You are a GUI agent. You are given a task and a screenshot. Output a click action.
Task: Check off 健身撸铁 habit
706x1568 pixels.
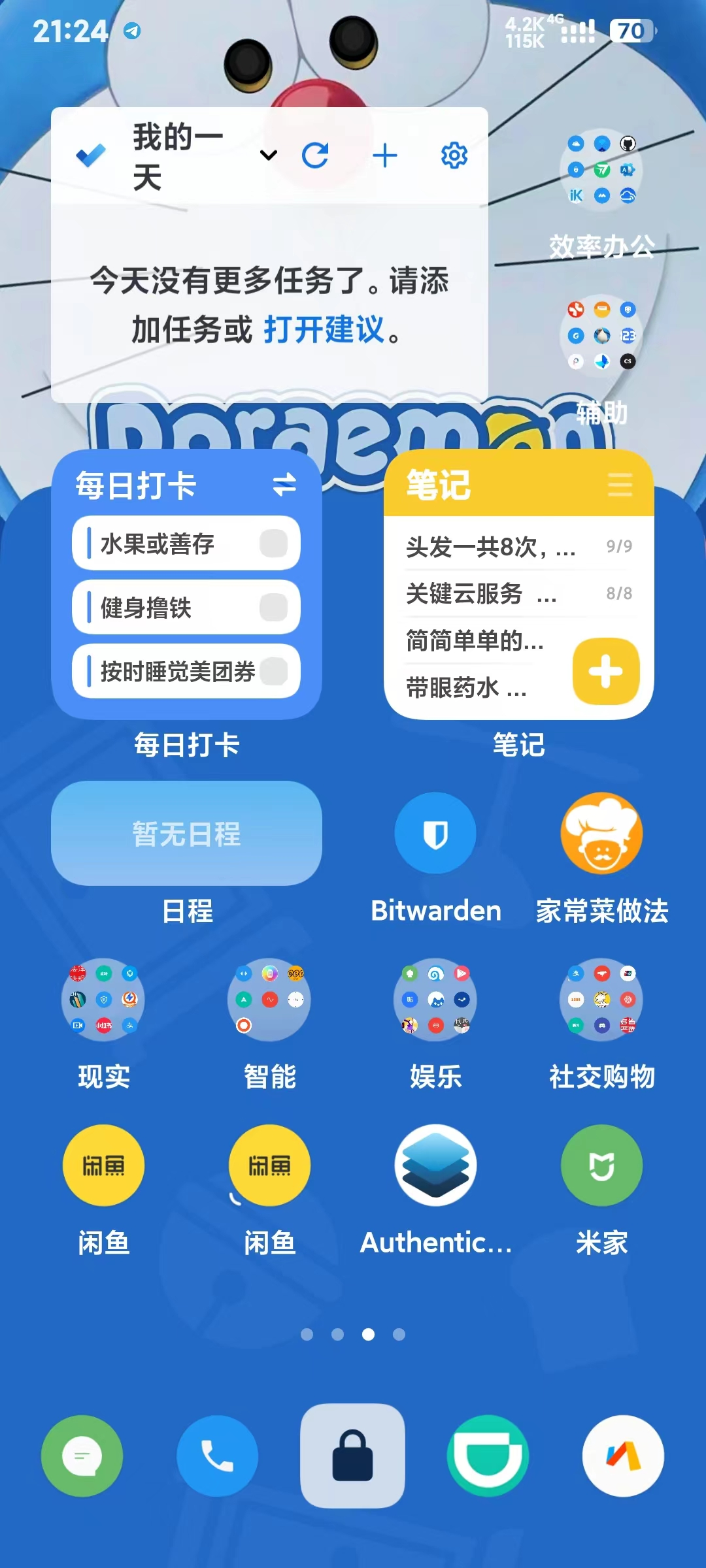point(273,607)
